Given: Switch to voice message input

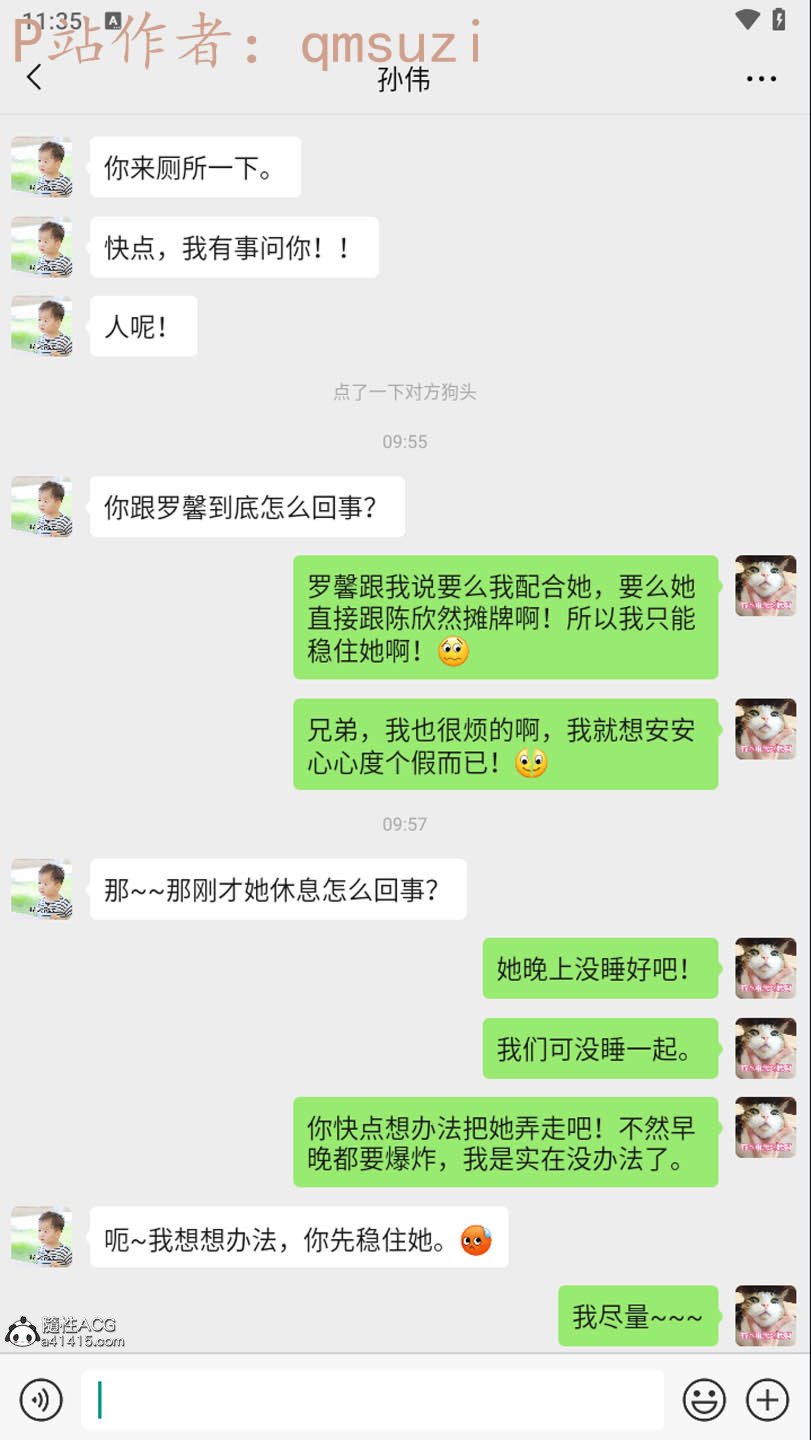Looking at the screenshot, I should (41, 1400).
